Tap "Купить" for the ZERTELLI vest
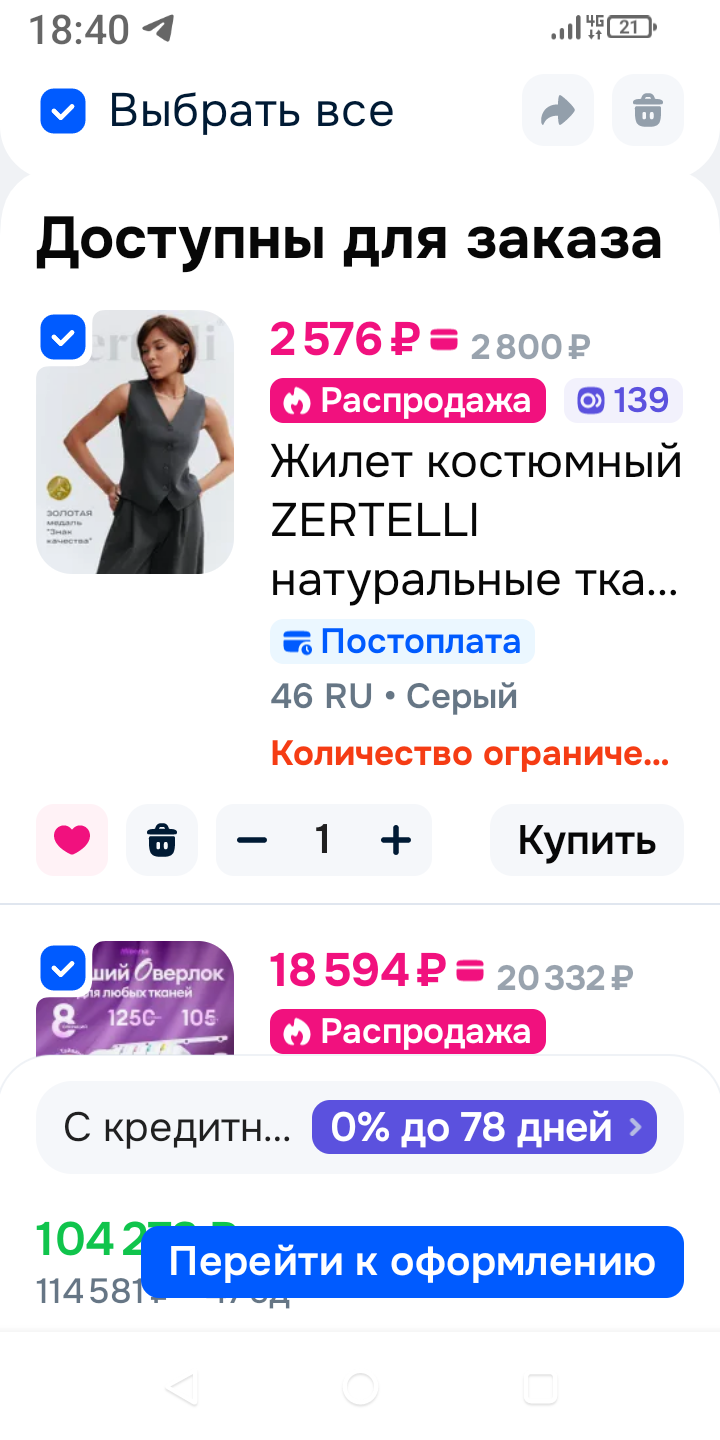Screen dimensions: 720x1440 587,840
